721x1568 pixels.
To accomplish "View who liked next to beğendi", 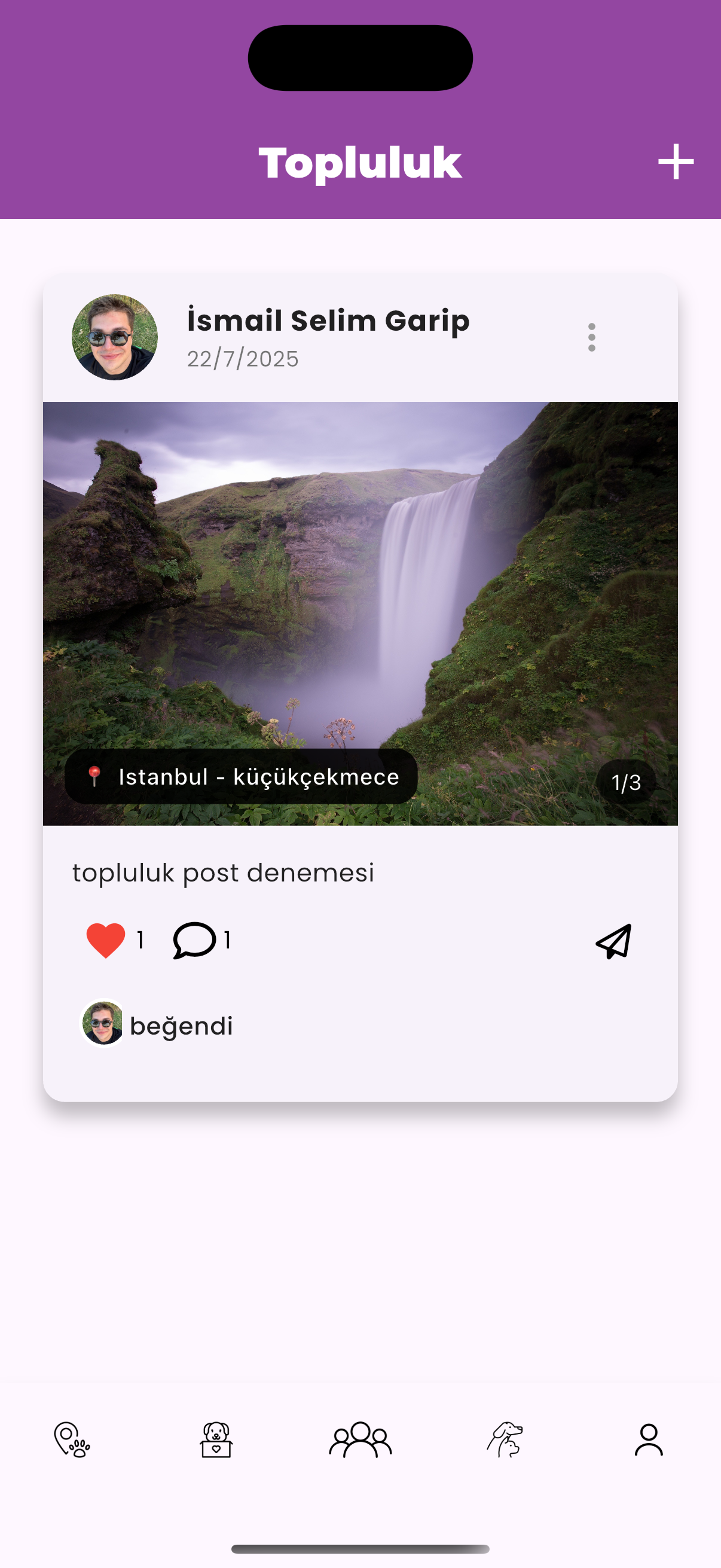I will tap(103, 1023).
